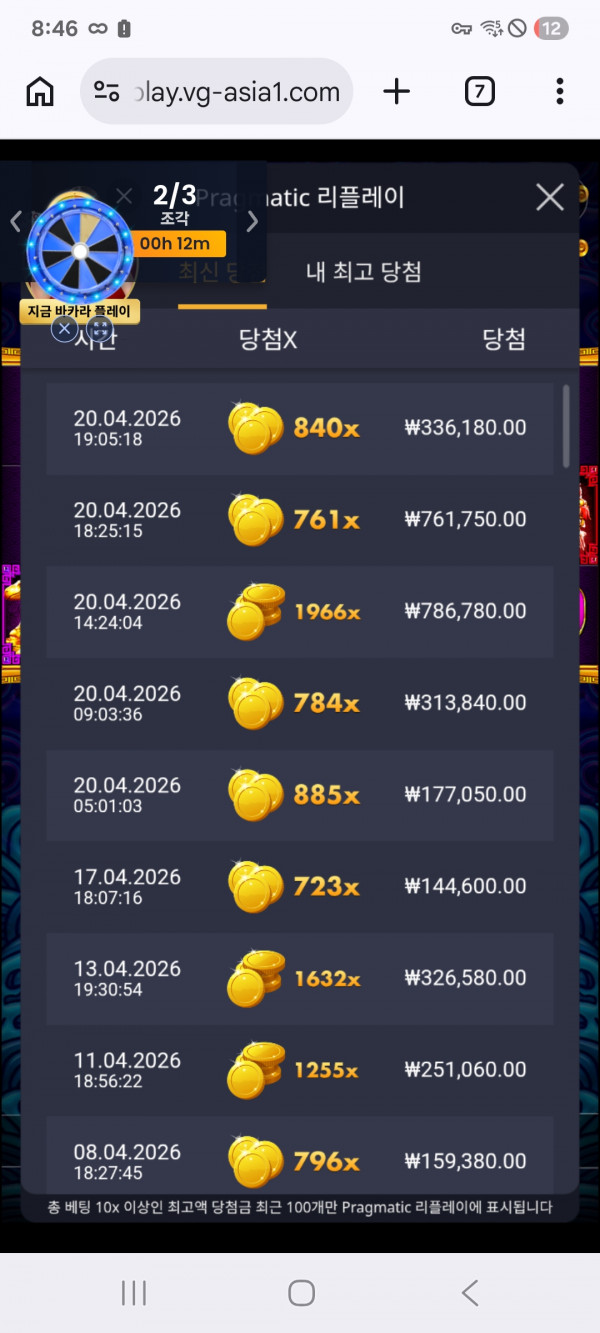Go to the previous promo widget slide
This screenshot has width=600, height=1333.
coord(15,221)
